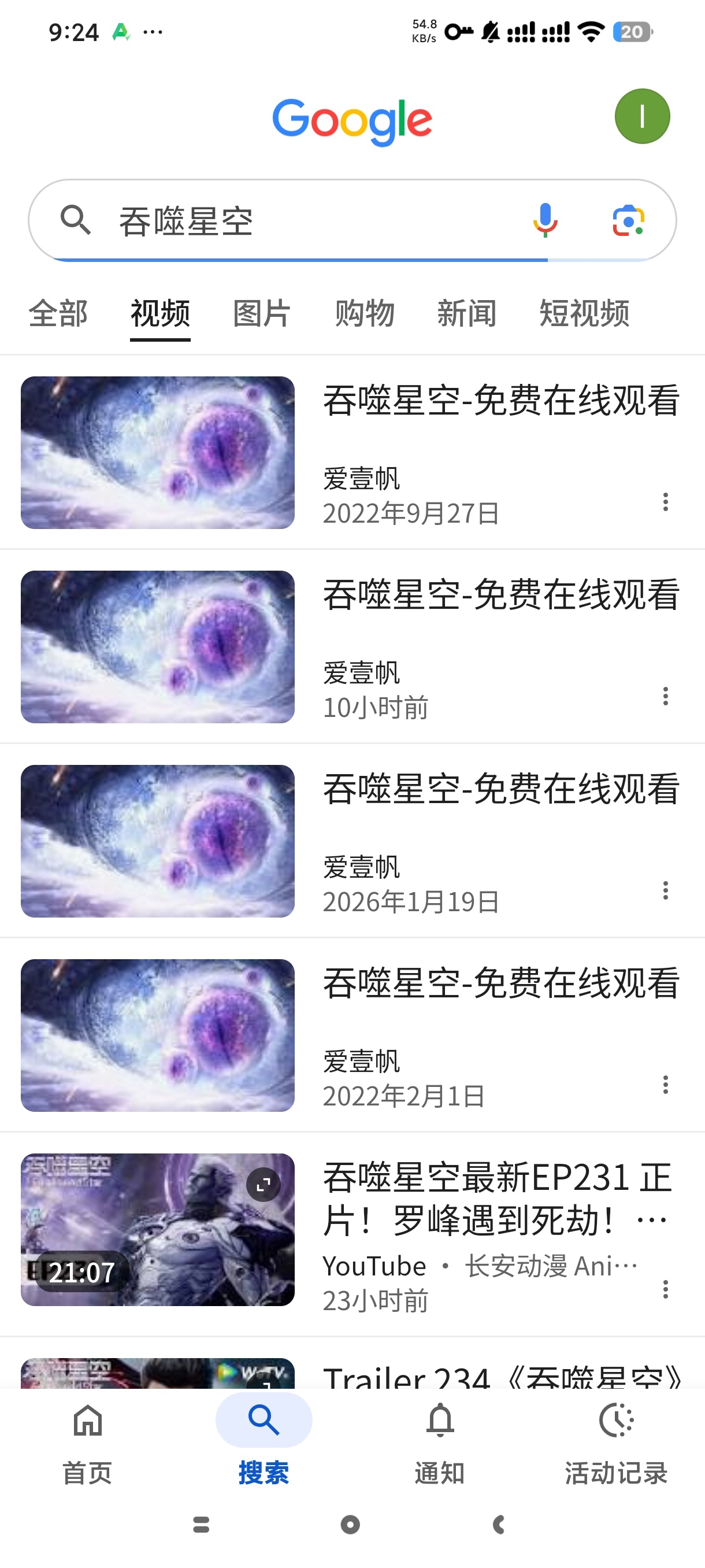Image resolution: width=705 pixels, height=1568 pixels.
Task: Switch to the 购物 tab
Action: 365,314
